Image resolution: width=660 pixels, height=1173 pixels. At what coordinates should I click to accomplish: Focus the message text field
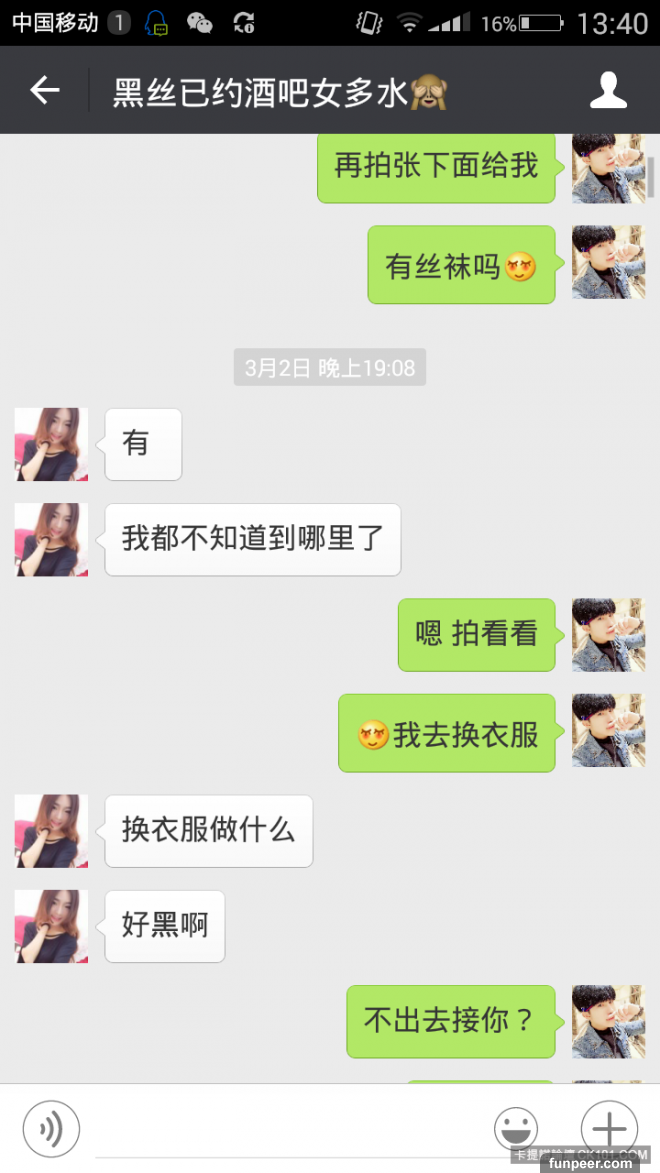pyautogui.click(x=285, y=1129)
